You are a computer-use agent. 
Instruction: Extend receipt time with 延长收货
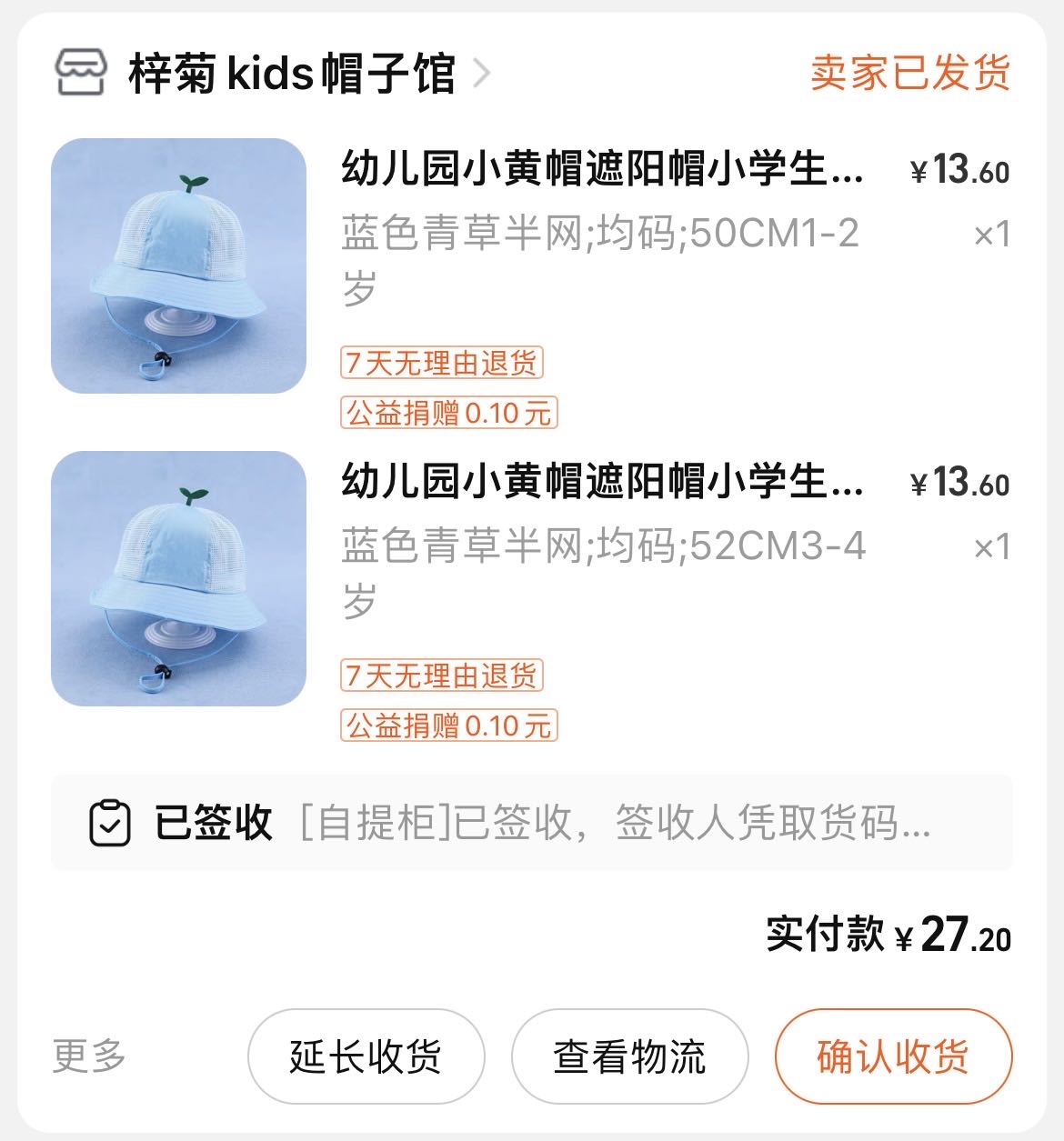point(366,1056)
